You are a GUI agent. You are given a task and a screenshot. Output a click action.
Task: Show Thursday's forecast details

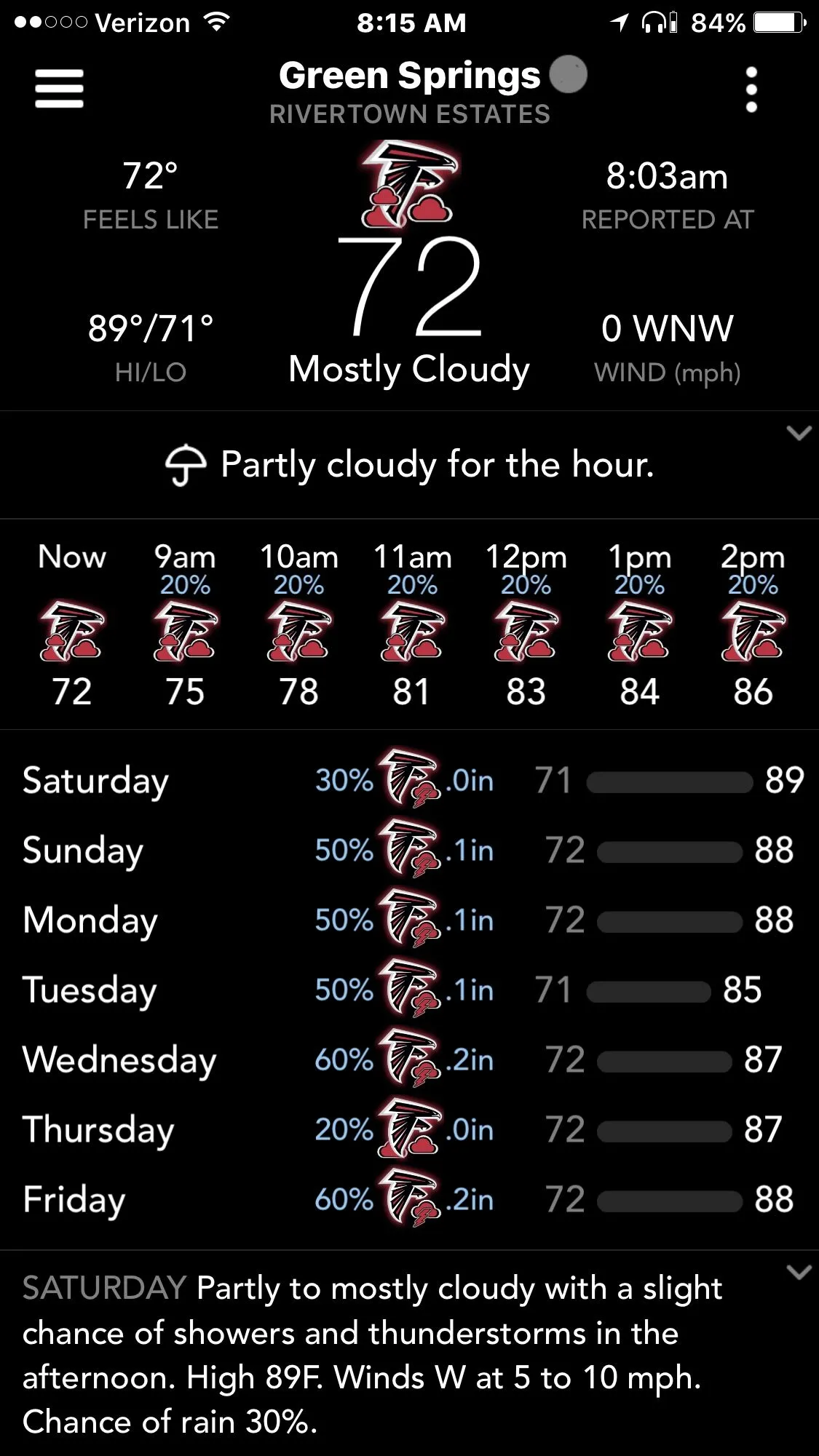pos(409,1129)
